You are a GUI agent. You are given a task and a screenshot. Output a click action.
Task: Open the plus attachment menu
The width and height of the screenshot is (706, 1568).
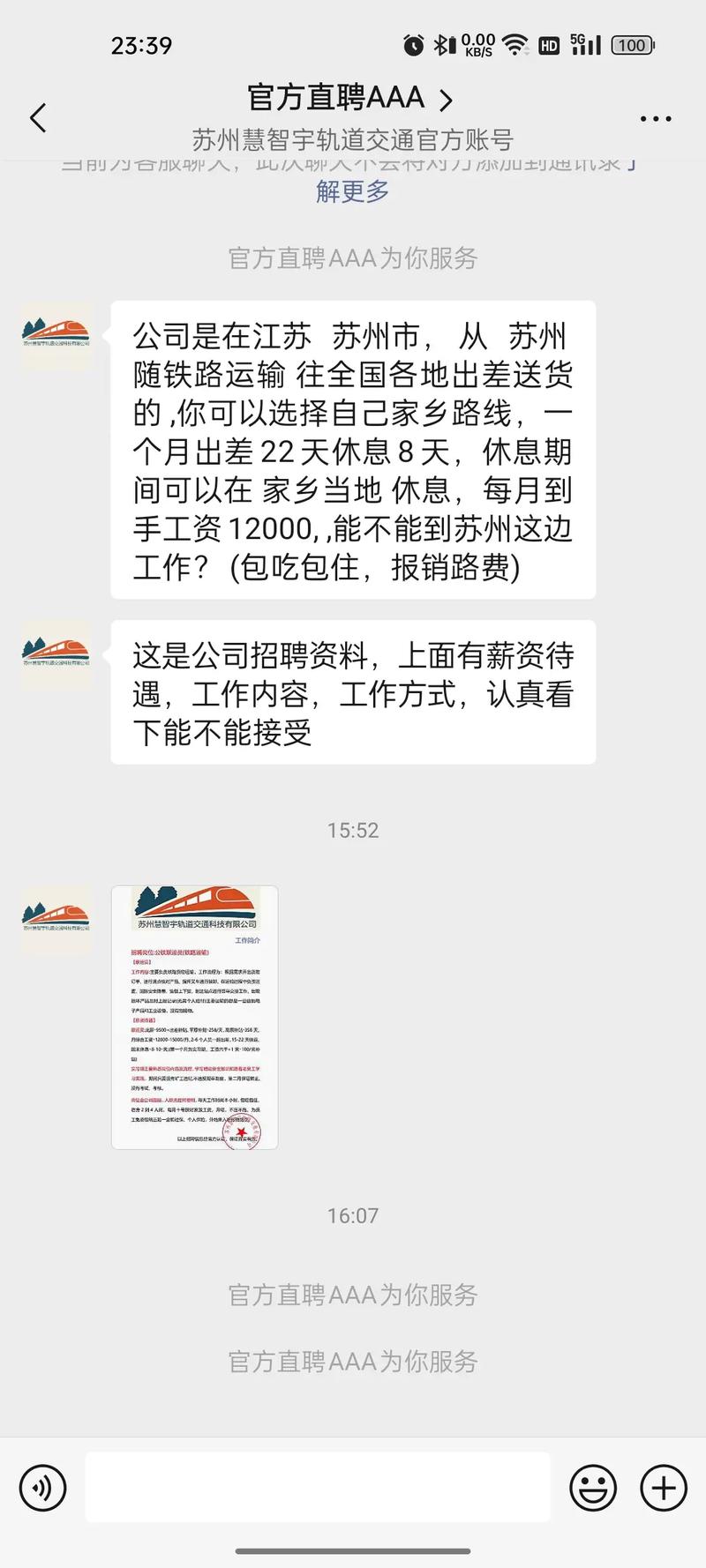coord(663,1488)
